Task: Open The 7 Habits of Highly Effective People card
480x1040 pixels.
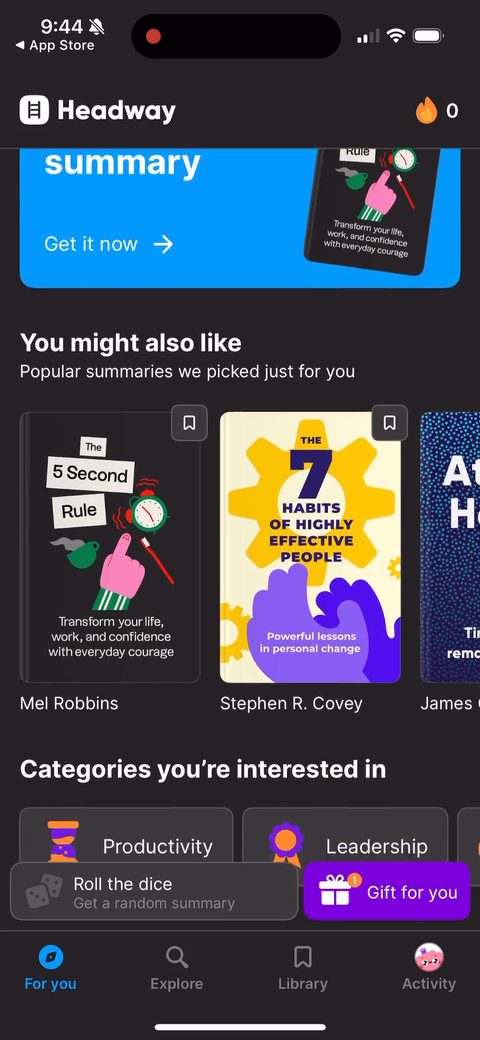Action: (x=310, y=547)
